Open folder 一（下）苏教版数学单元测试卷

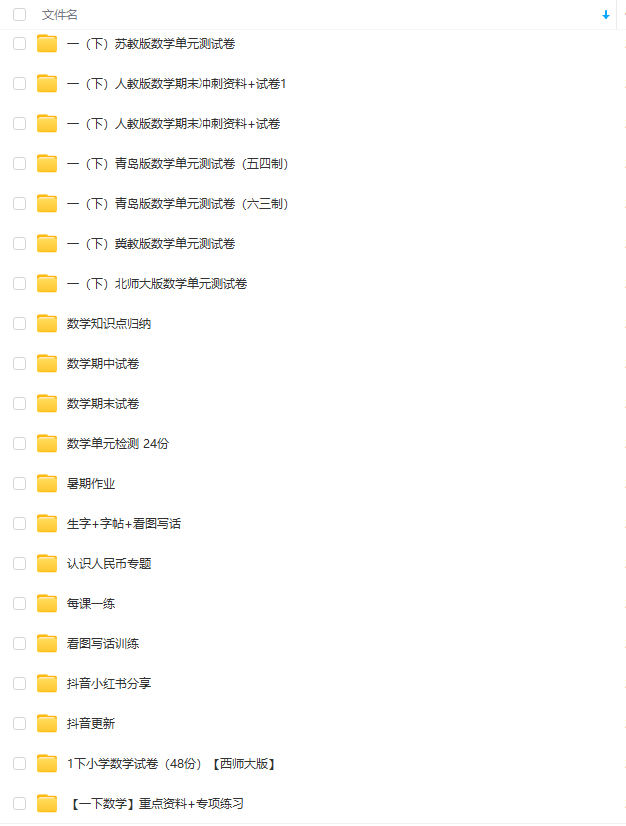(150, 44)
